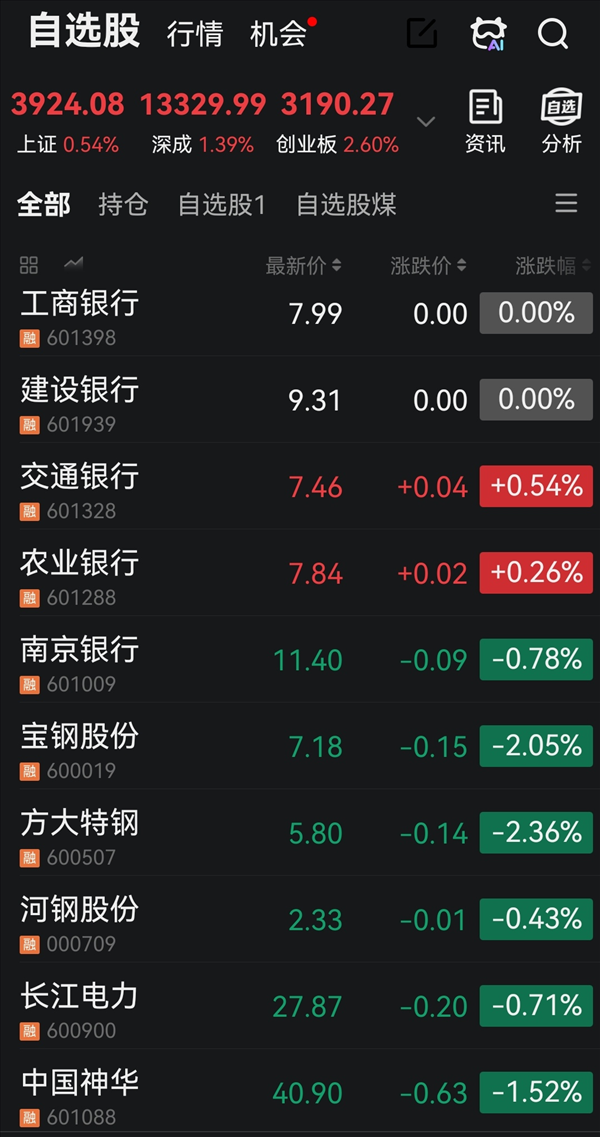Screen dimensions: 600x1137
Task: Open stock search
Action: pyautogui.click(x=552, y=33)
